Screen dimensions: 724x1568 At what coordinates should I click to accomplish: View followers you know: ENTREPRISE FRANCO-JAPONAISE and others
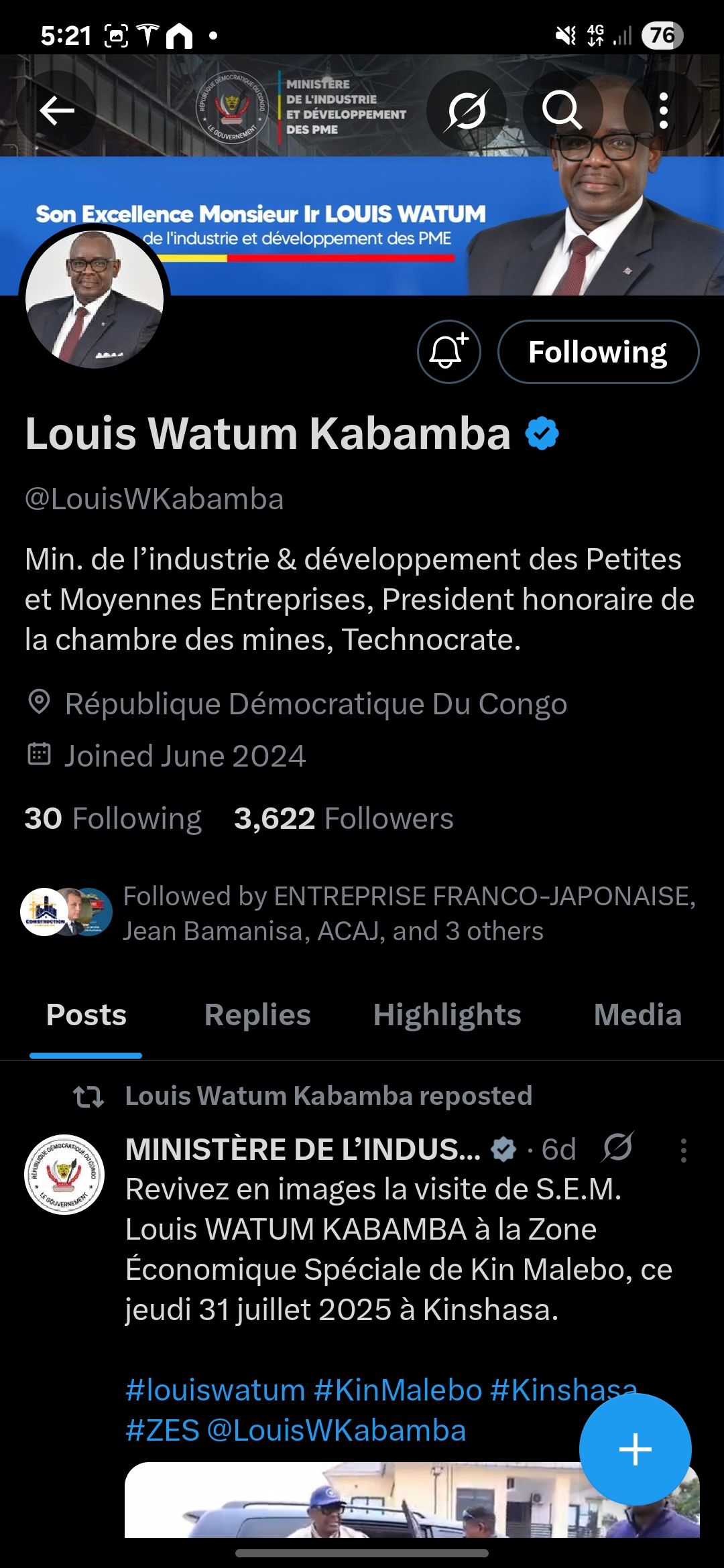pos(359,913)
